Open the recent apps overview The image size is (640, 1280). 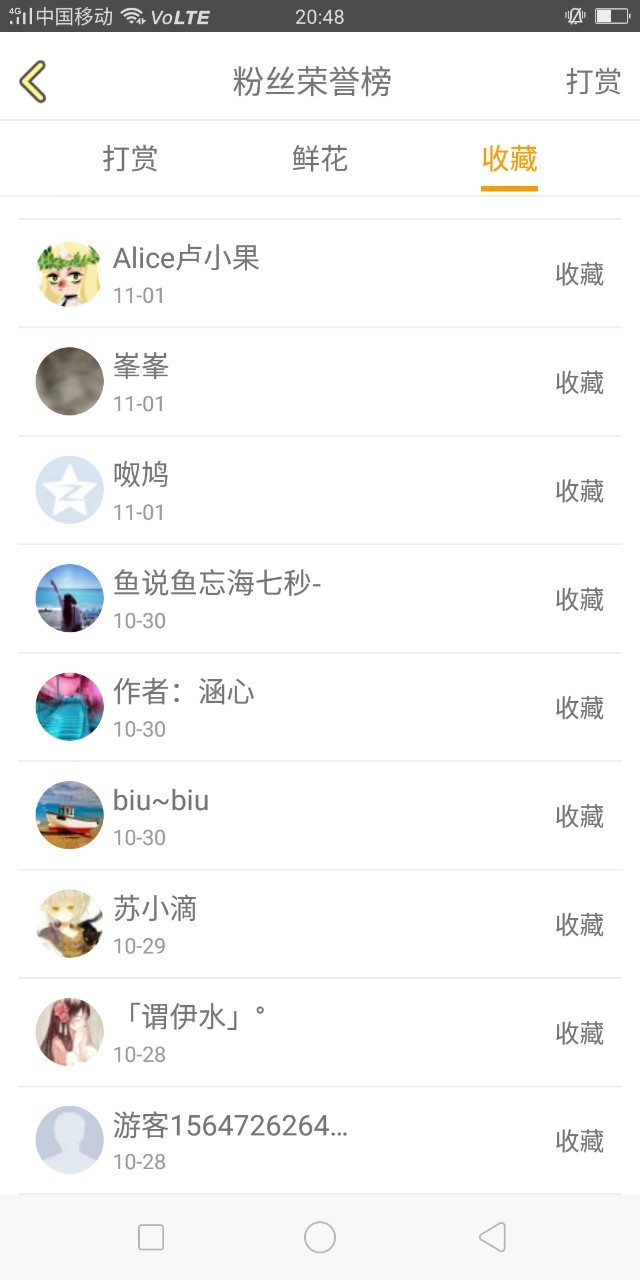pos(151,1238)
